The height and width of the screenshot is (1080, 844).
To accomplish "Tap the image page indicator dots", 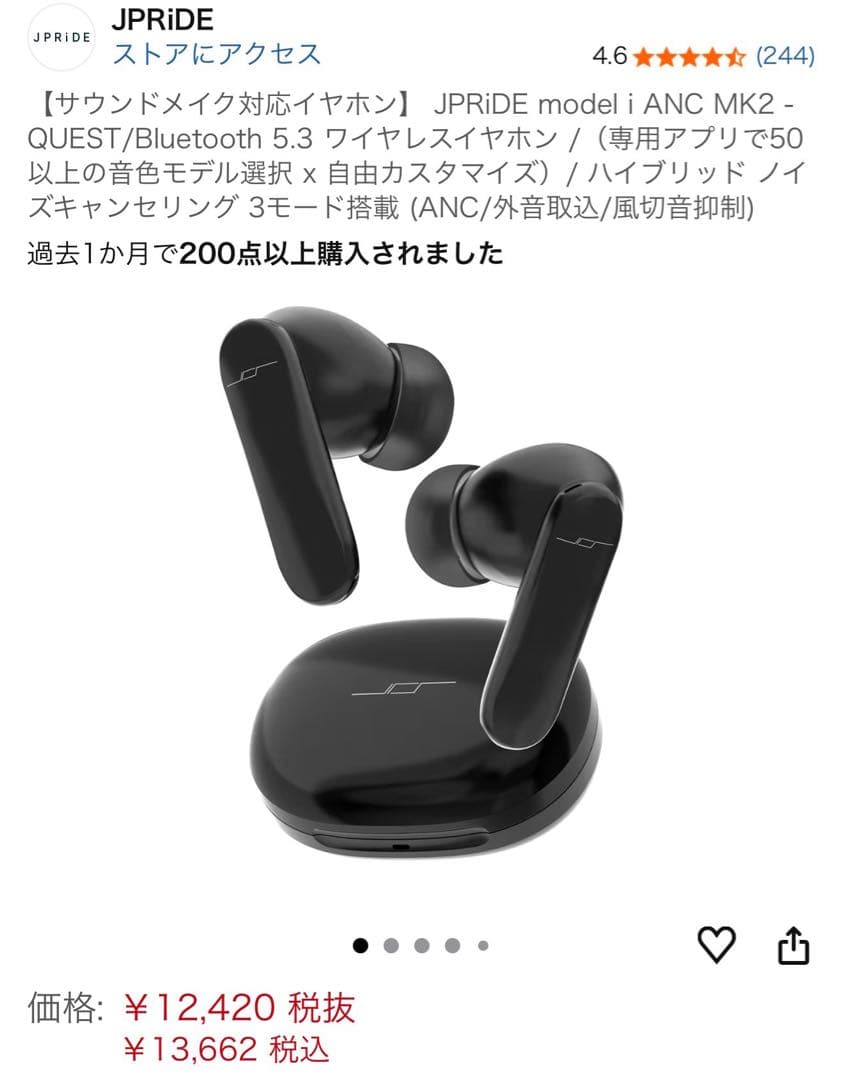I will [x=421, y=946].
